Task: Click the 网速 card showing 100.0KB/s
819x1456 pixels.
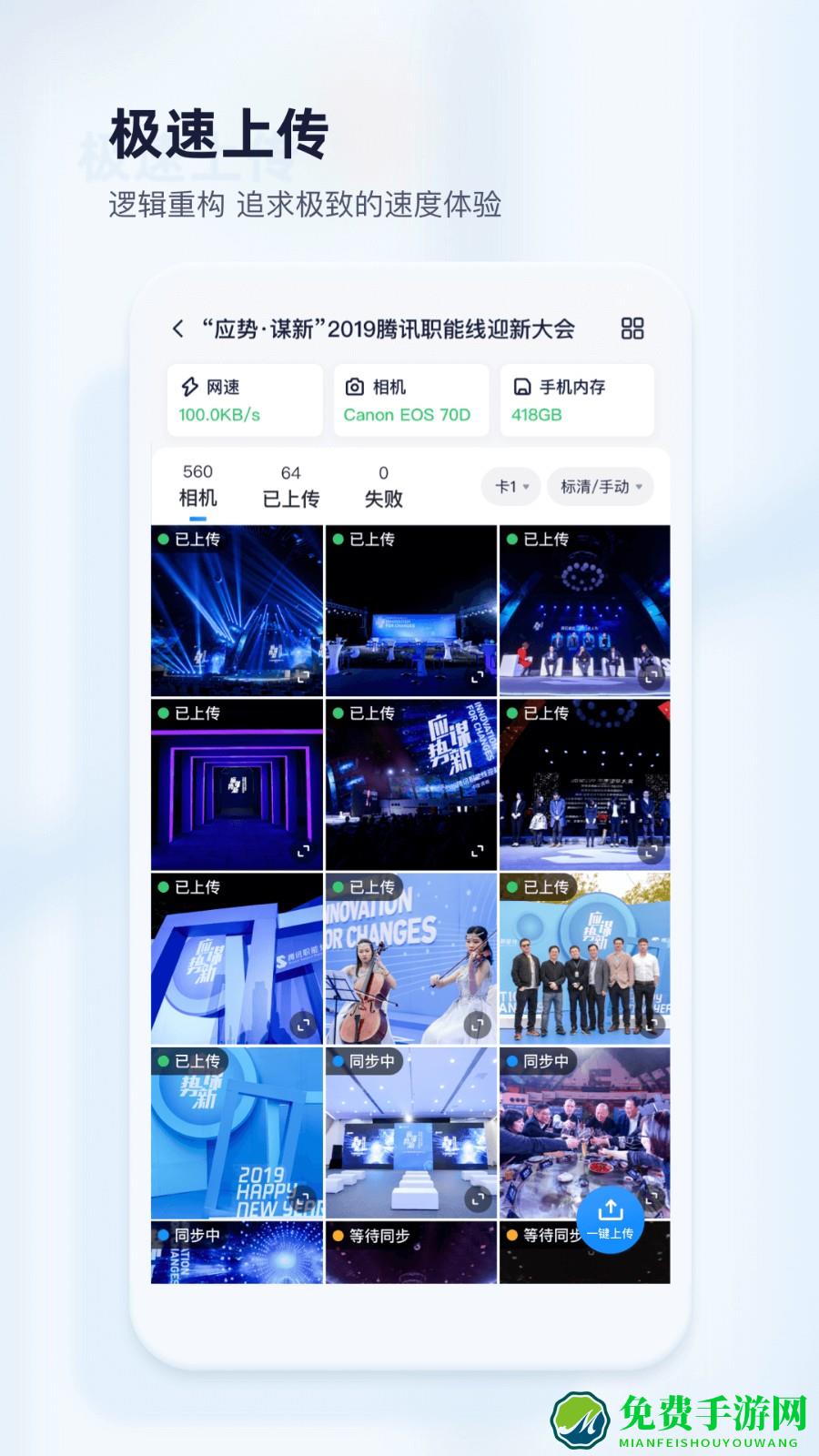Action: coord(243,400)
